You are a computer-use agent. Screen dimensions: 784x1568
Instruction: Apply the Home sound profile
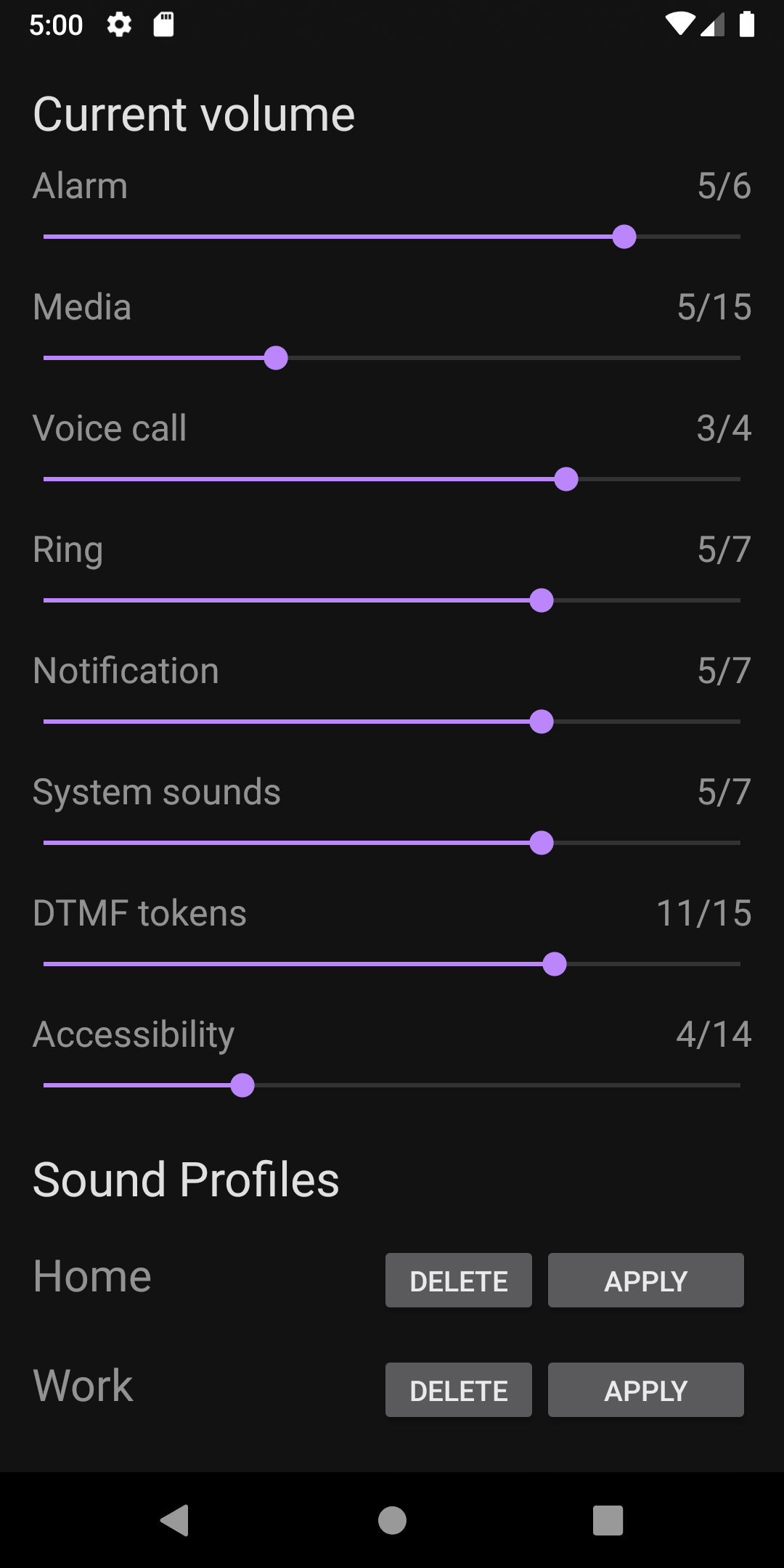point(645,1281)
